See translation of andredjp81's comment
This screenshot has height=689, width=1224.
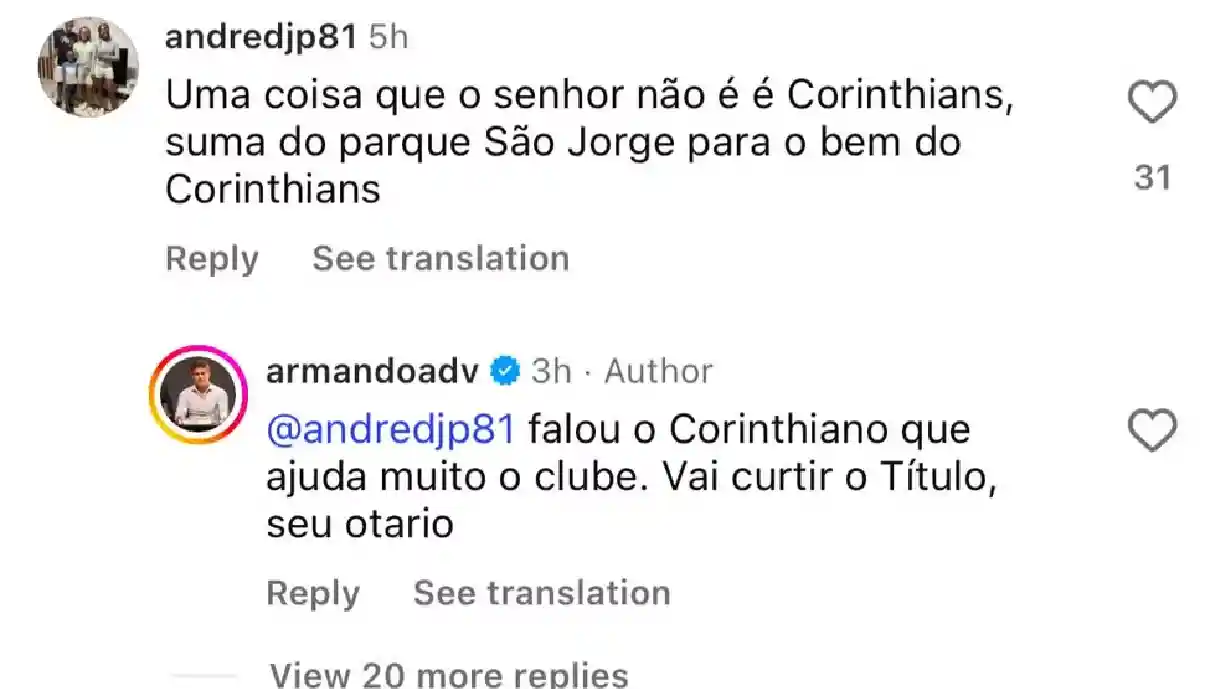(441, 259)
